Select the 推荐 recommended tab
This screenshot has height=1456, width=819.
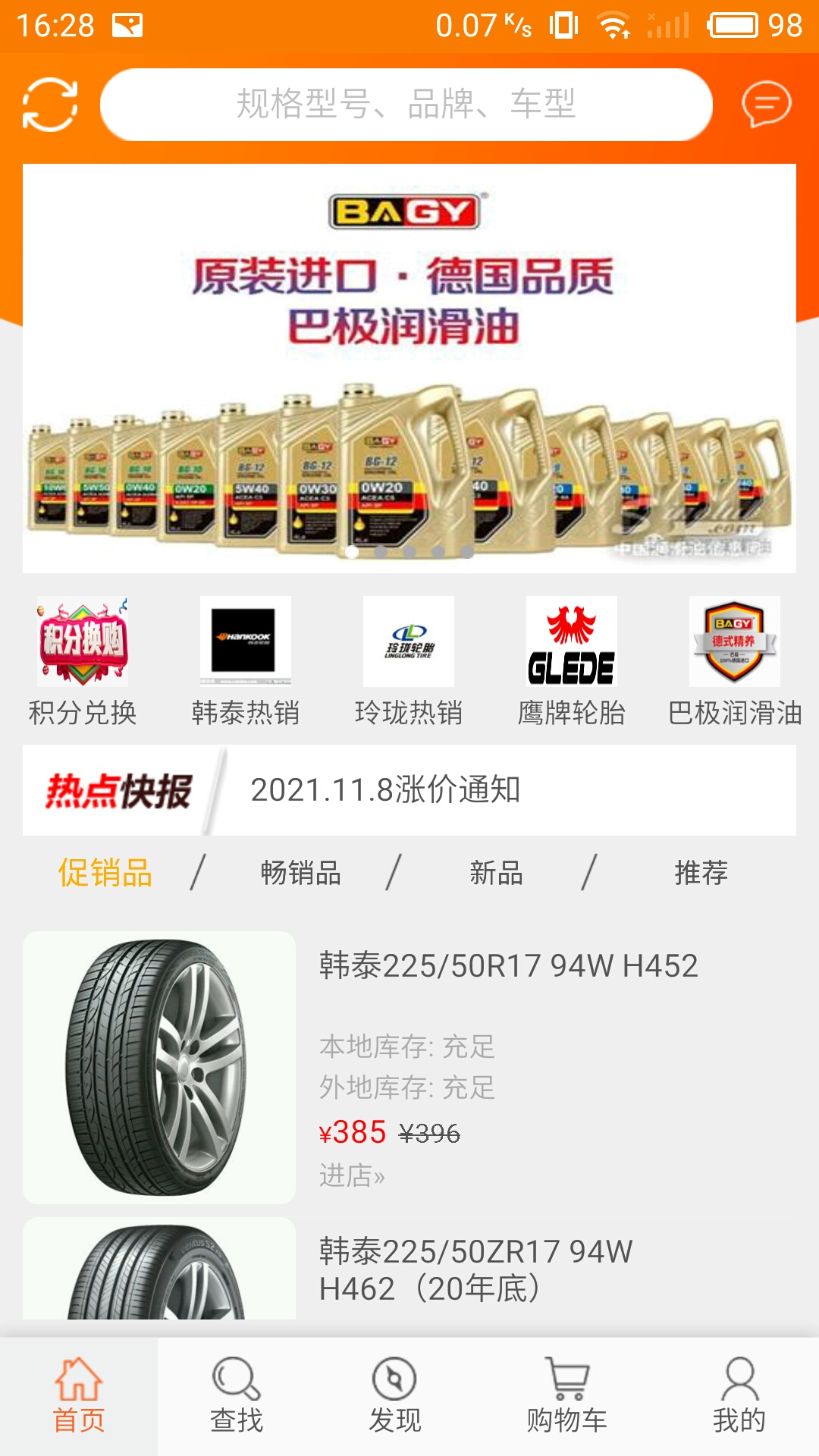(704, 874)
